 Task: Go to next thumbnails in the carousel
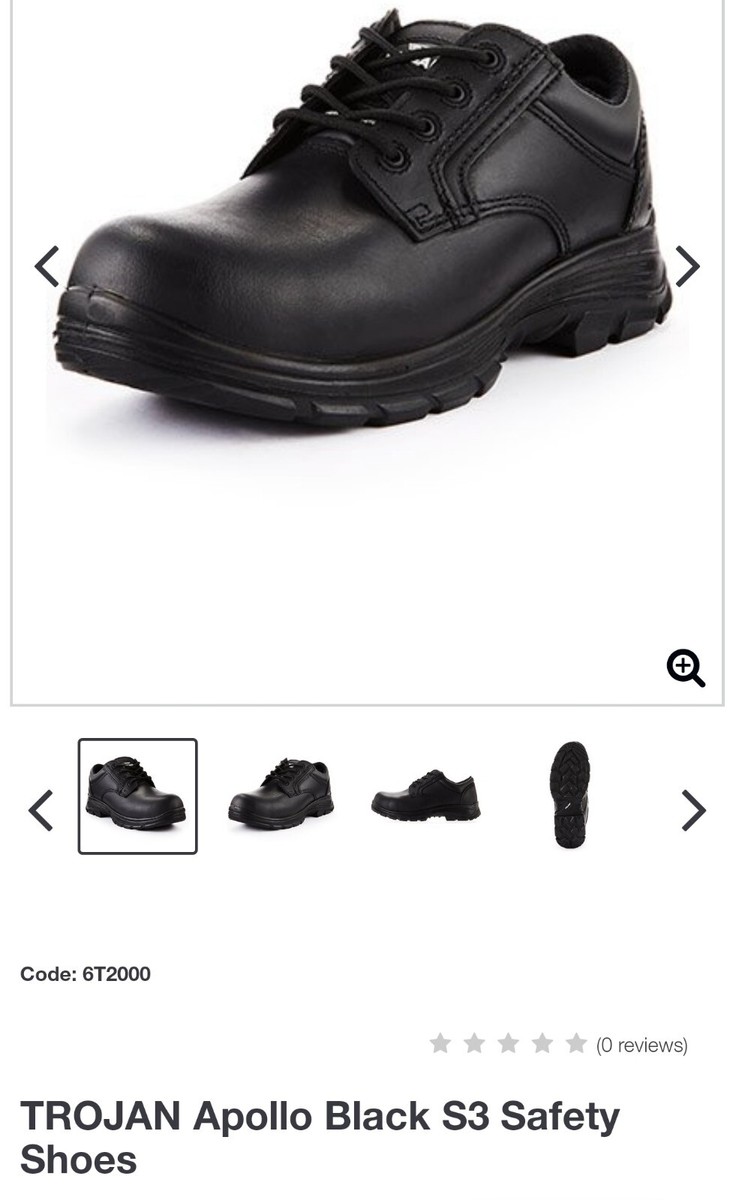coord(693,810)
